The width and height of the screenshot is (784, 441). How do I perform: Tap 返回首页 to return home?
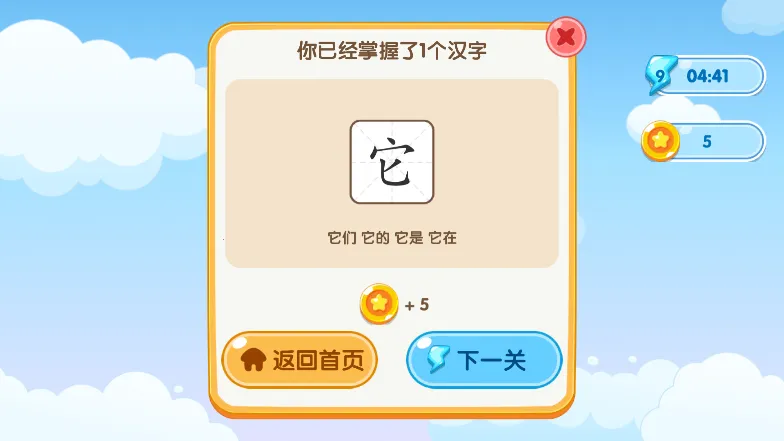pyautogui.click(x=299, y=360)
